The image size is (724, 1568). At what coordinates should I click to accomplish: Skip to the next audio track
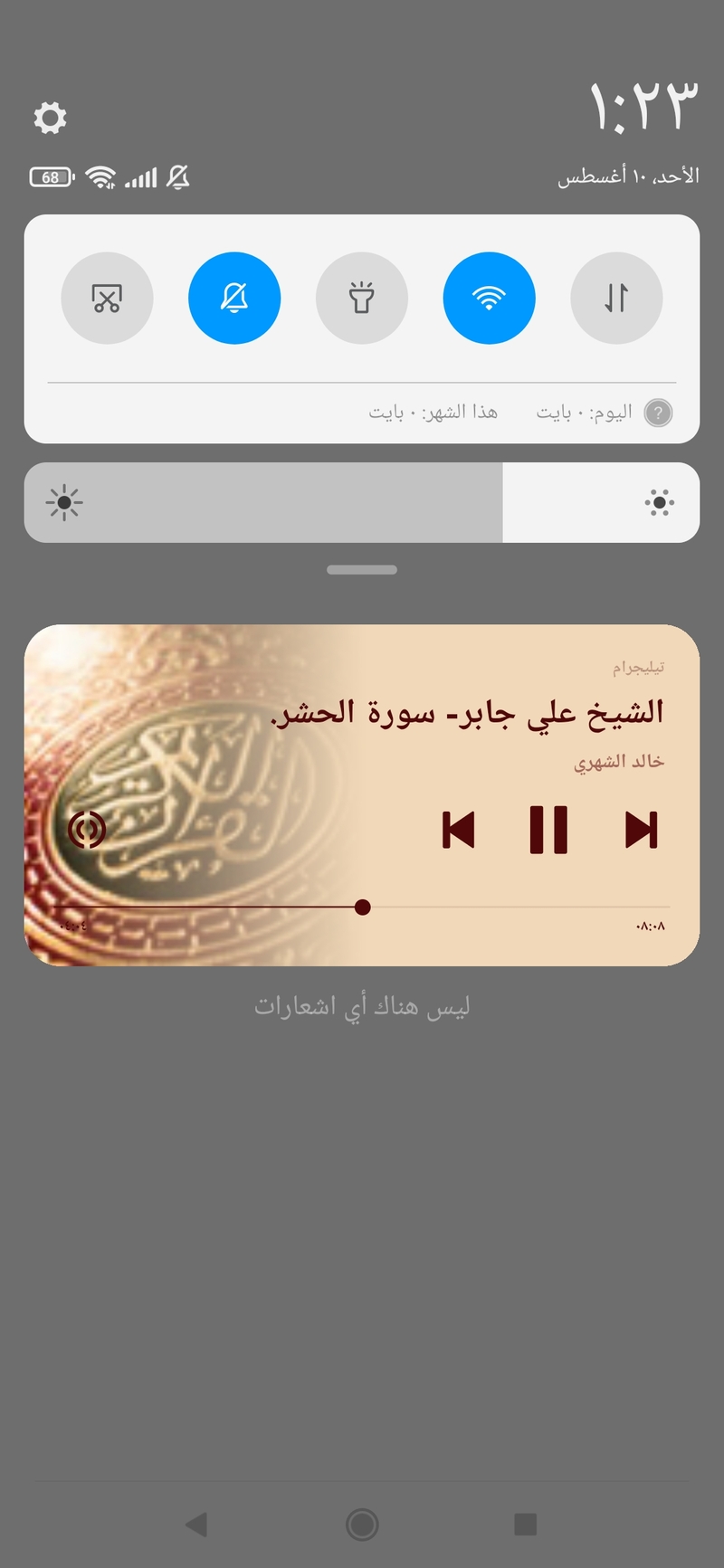tap(641, 830)
